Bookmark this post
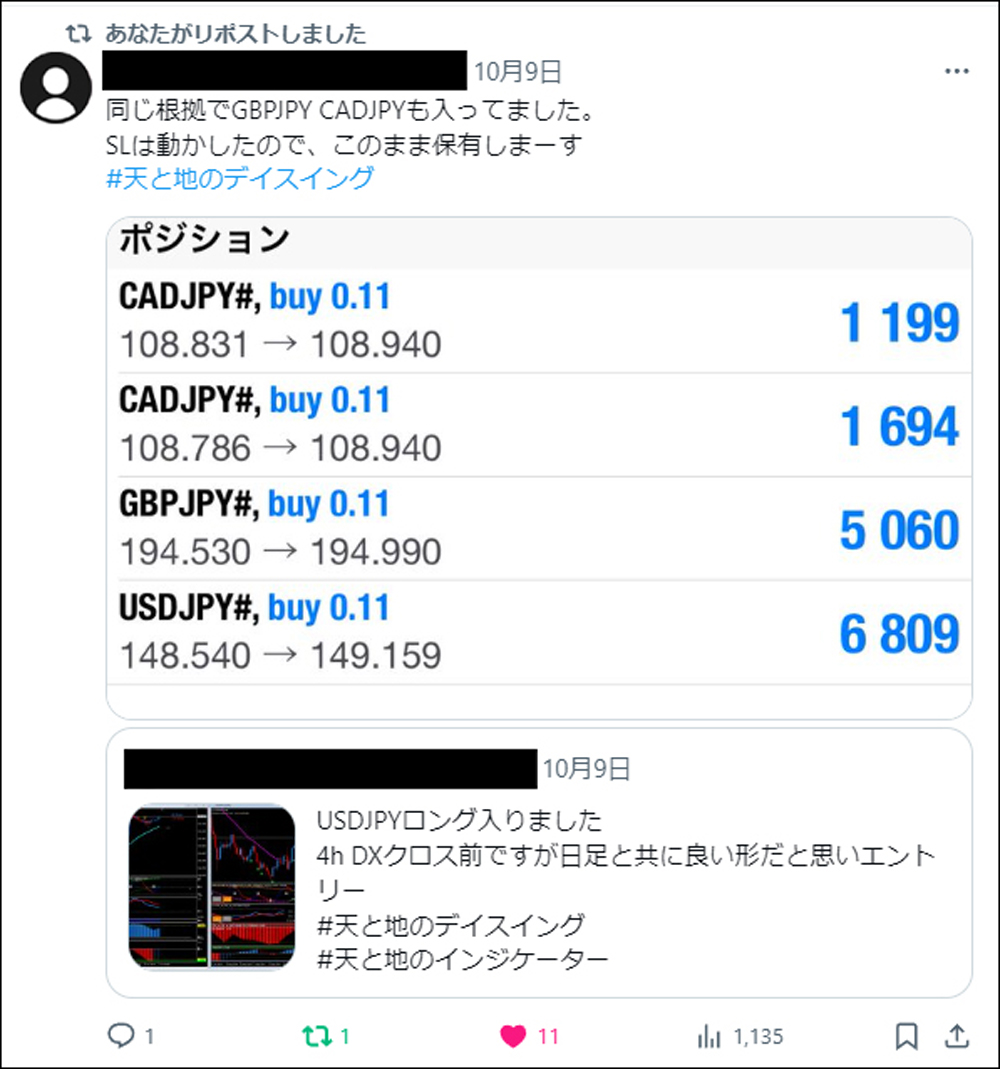The height and width of the screenshot is (1069, 1000). (906, 1036)
